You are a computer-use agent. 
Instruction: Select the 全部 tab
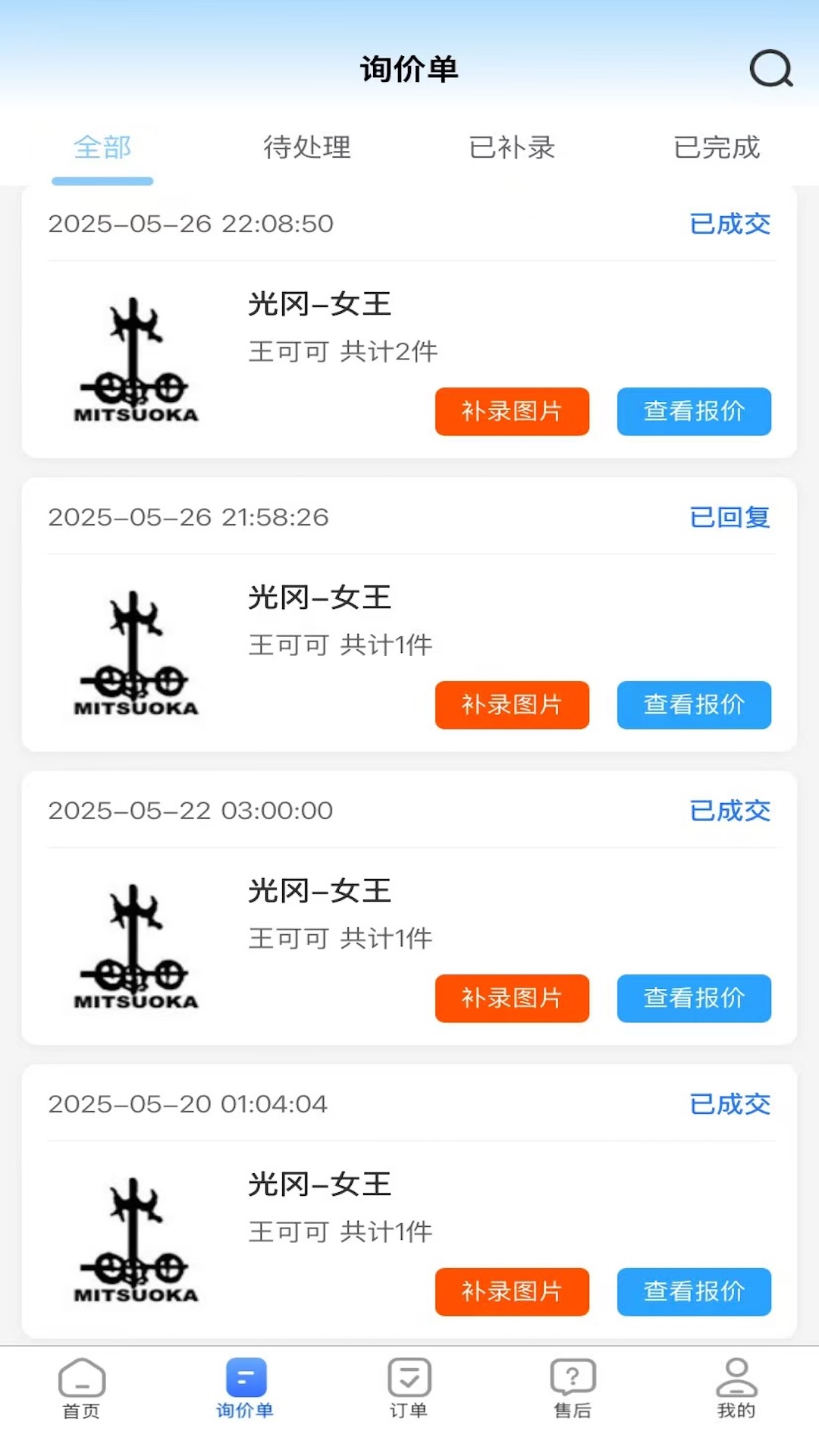(x=102, y=148)
